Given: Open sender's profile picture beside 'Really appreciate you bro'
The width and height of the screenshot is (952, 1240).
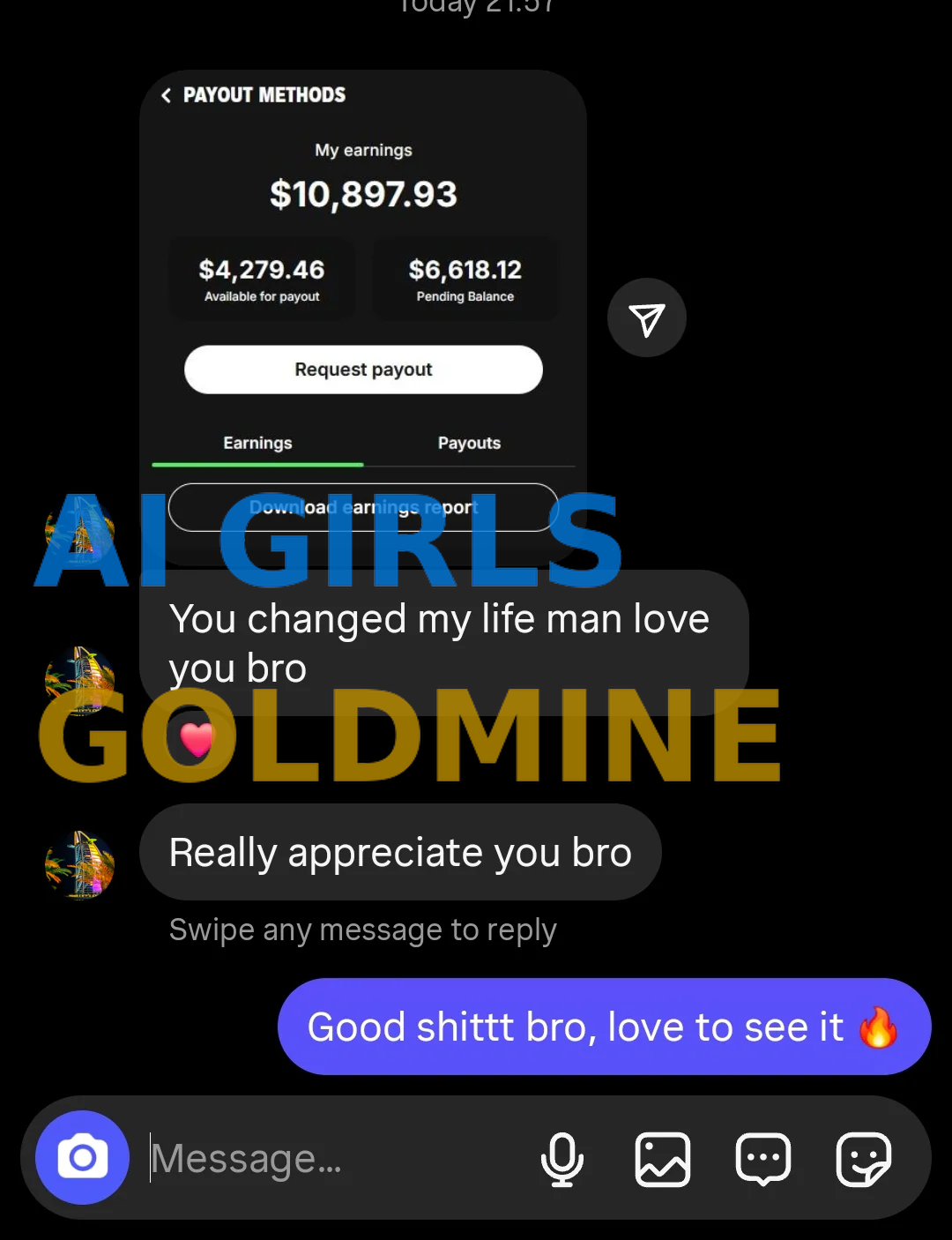Looking at the screenshot, I should (x=80, y=863).
